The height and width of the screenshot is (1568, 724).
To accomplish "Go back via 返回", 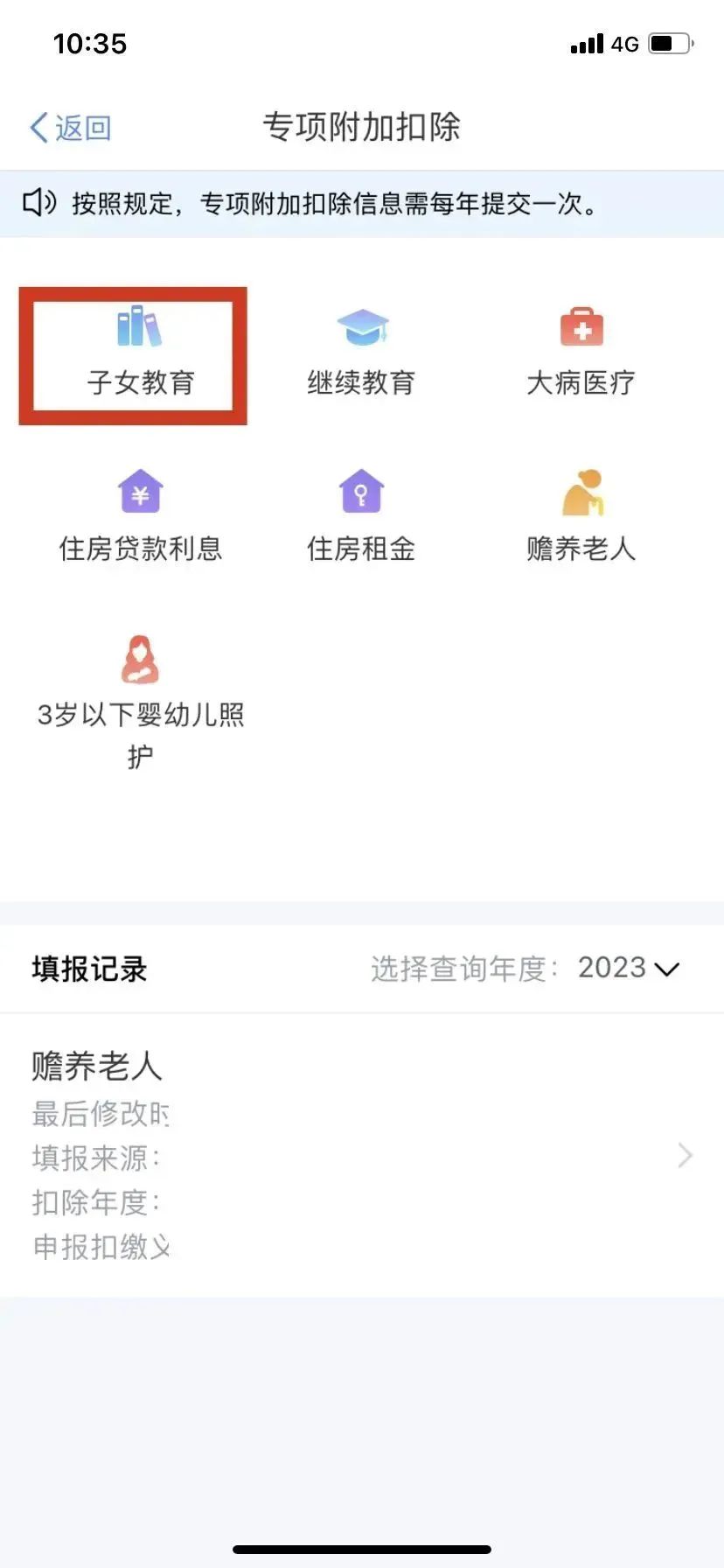I will [70, 128].
